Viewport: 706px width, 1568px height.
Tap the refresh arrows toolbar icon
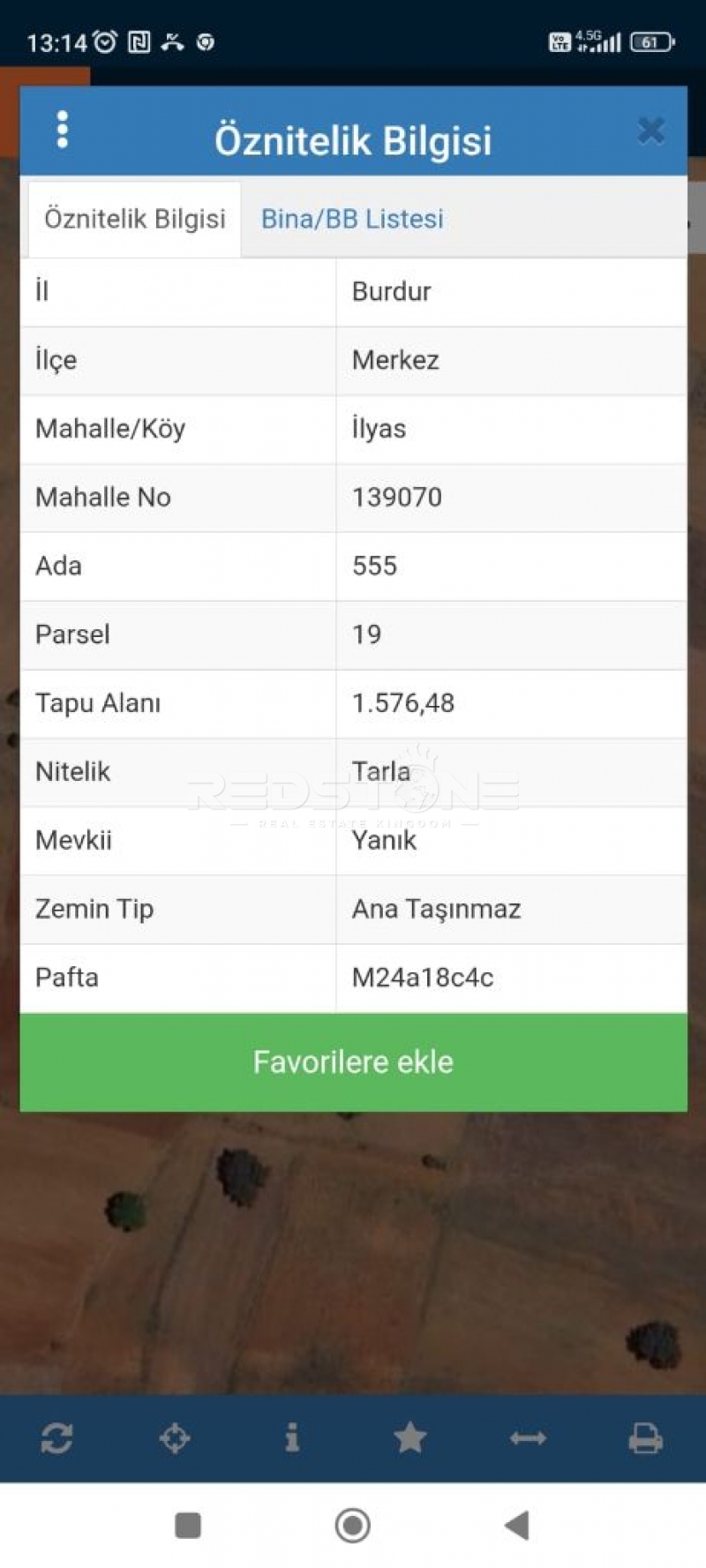pyautogui.click(x=56, y=1438)
